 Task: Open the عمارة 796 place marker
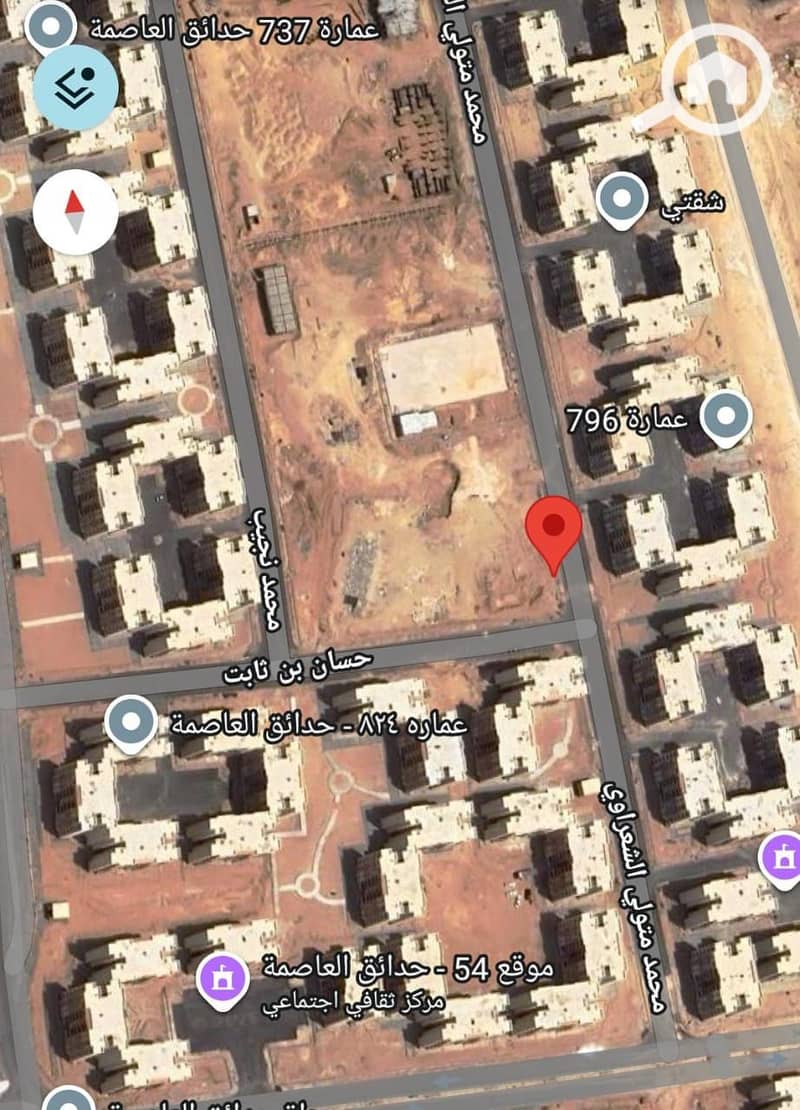[725, 416]
